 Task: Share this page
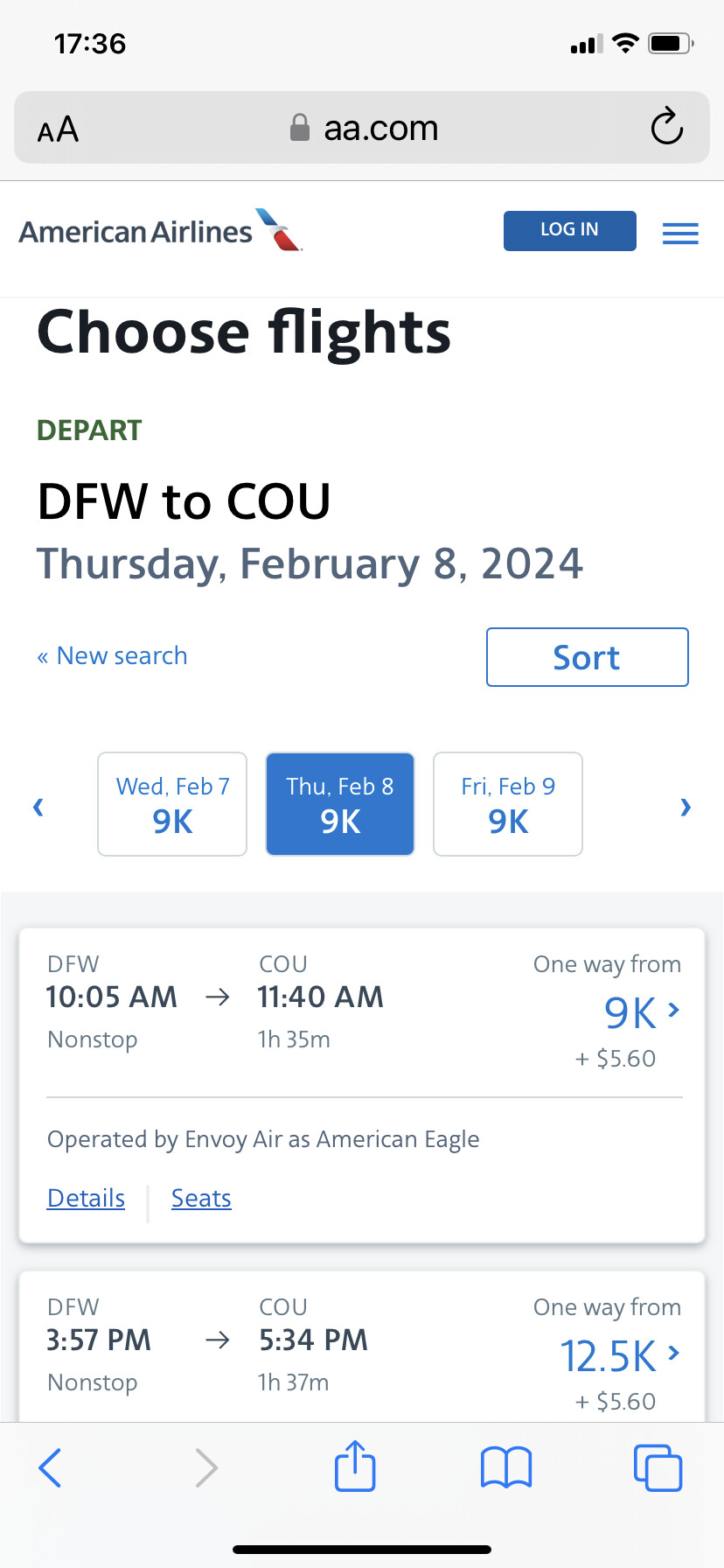coord(355,1466)
